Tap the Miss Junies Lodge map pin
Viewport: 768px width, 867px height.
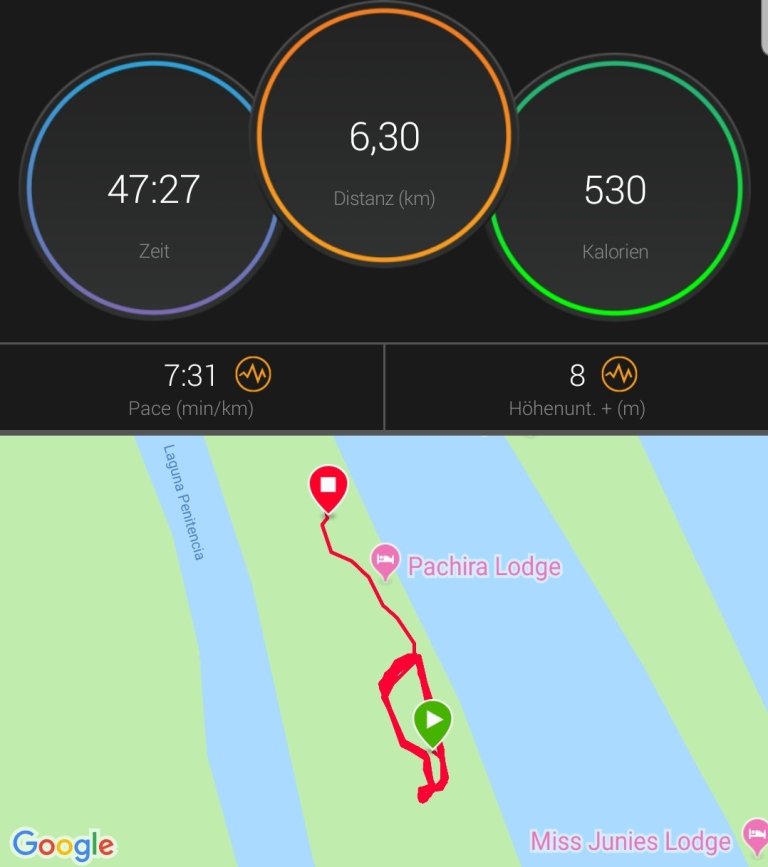[x=755, y=836]
